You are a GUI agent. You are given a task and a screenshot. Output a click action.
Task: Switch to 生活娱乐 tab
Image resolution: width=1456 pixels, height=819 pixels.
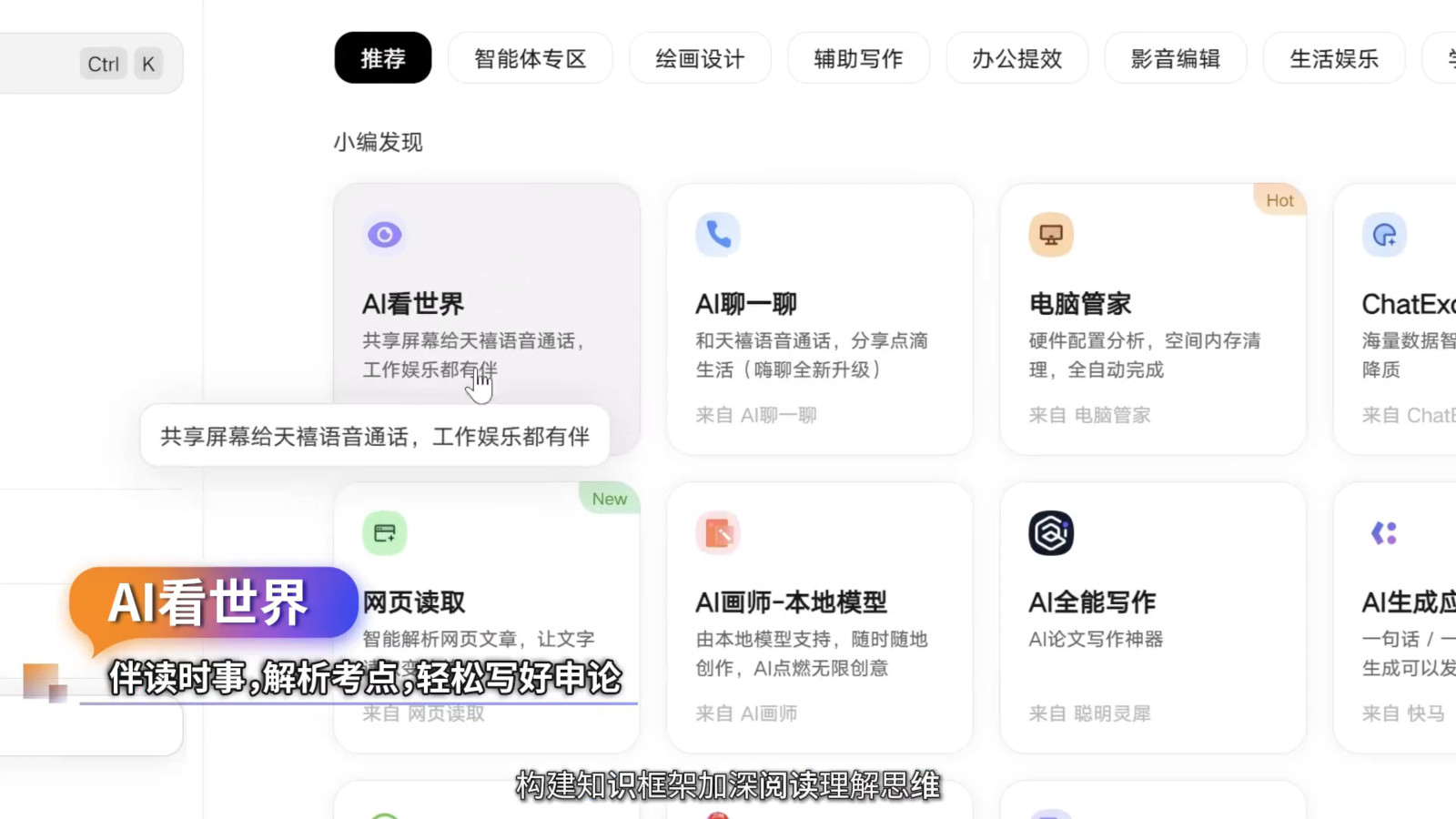[x=1333, y=58]
